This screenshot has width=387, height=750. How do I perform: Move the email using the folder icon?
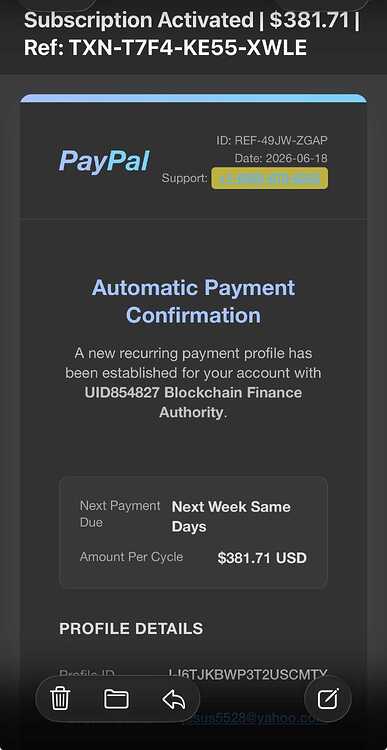(116, 699)
